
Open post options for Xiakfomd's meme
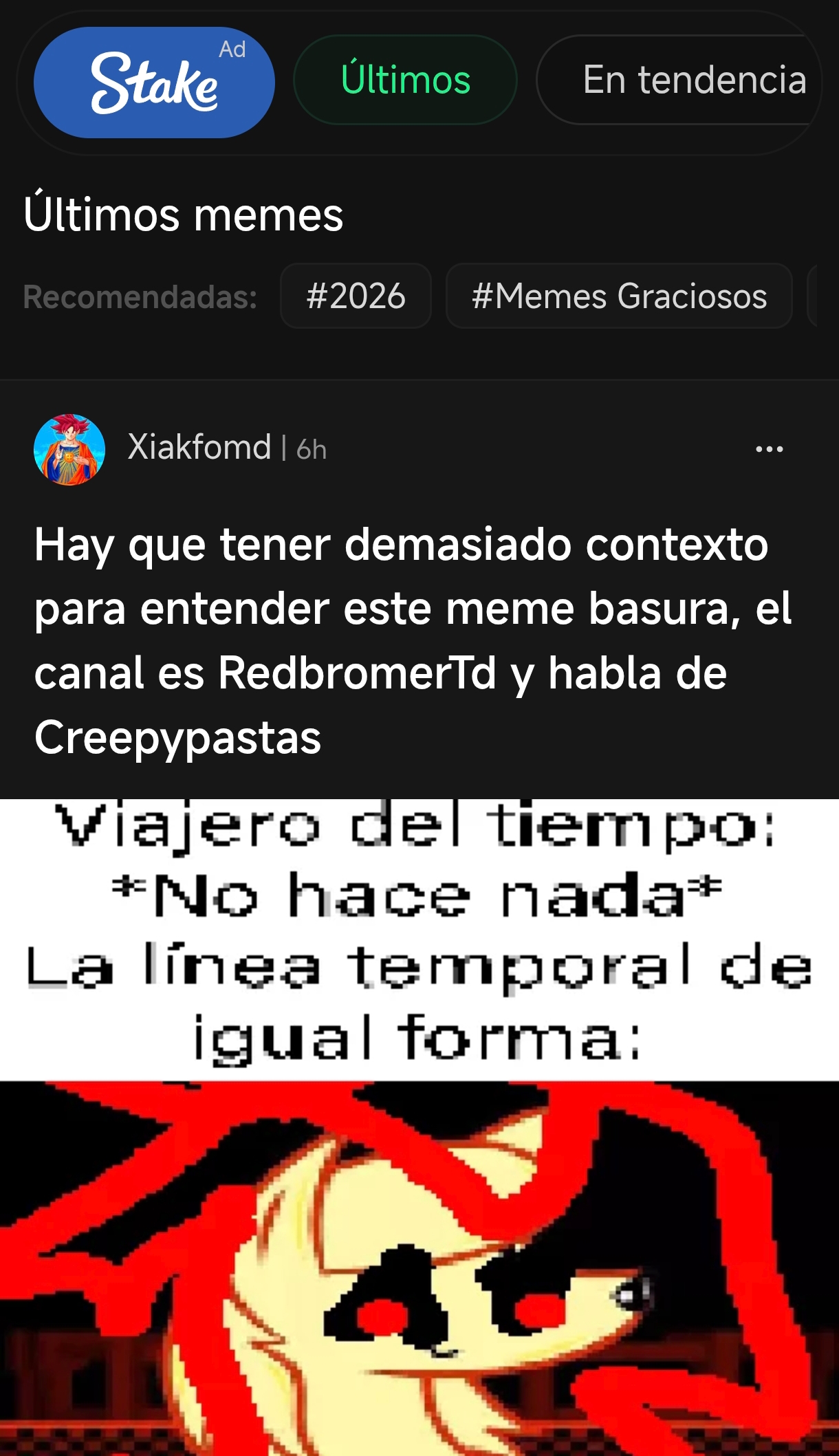point(769,449)
